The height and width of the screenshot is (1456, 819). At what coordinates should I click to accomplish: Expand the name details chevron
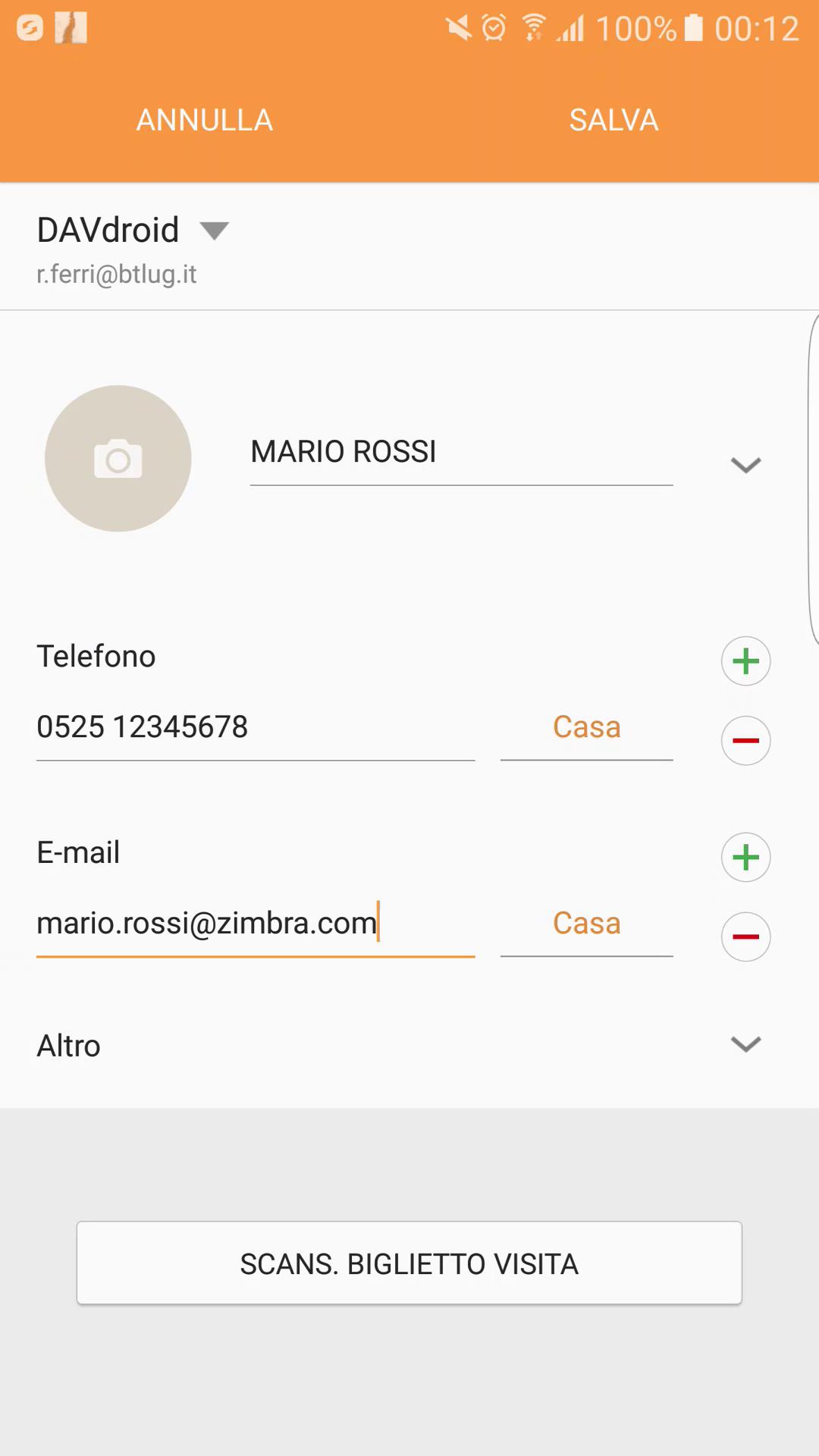(745, 465)
